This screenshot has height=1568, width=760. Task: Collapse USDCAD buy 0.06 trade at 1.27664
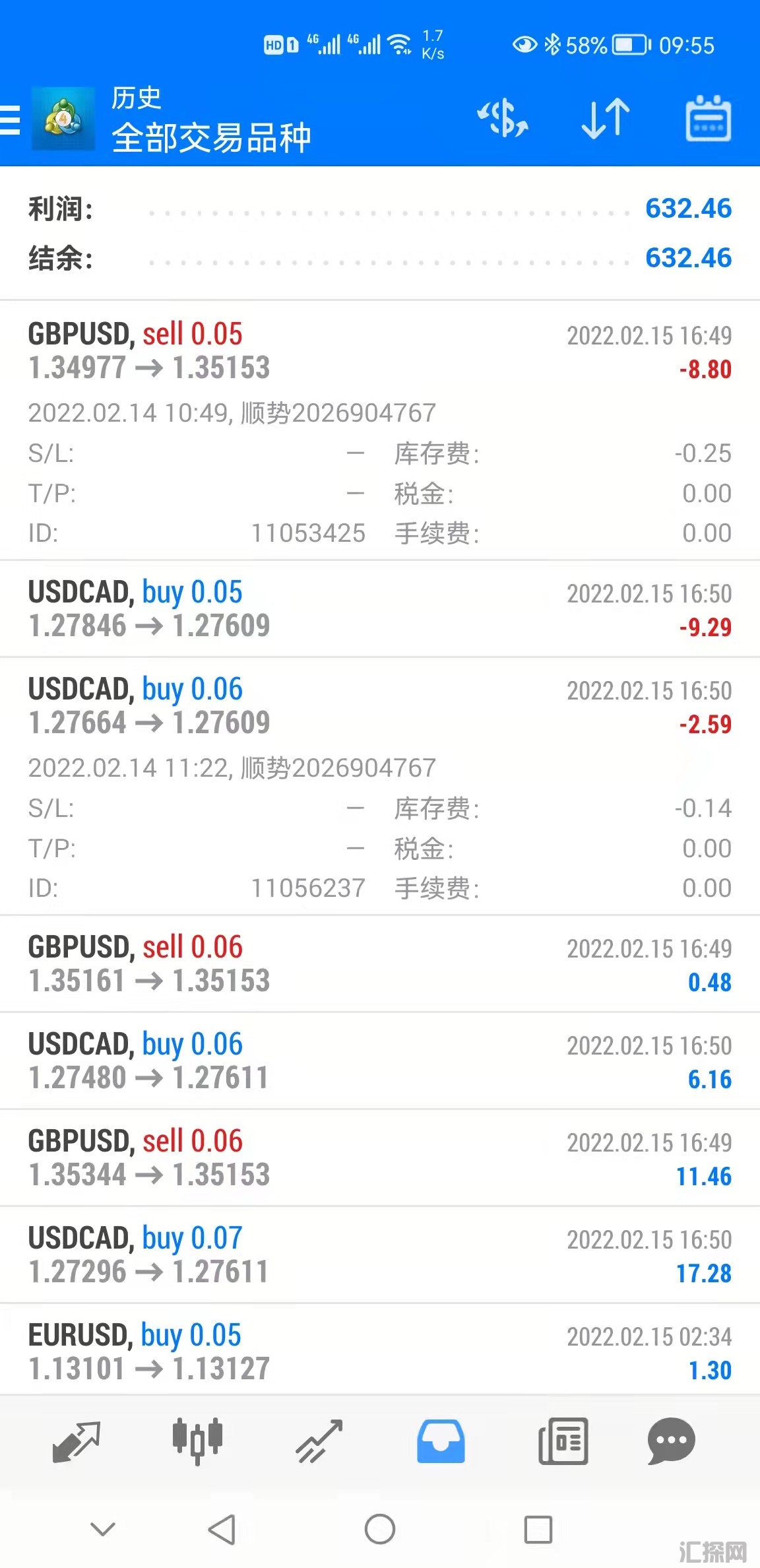[x=379, y=706]
